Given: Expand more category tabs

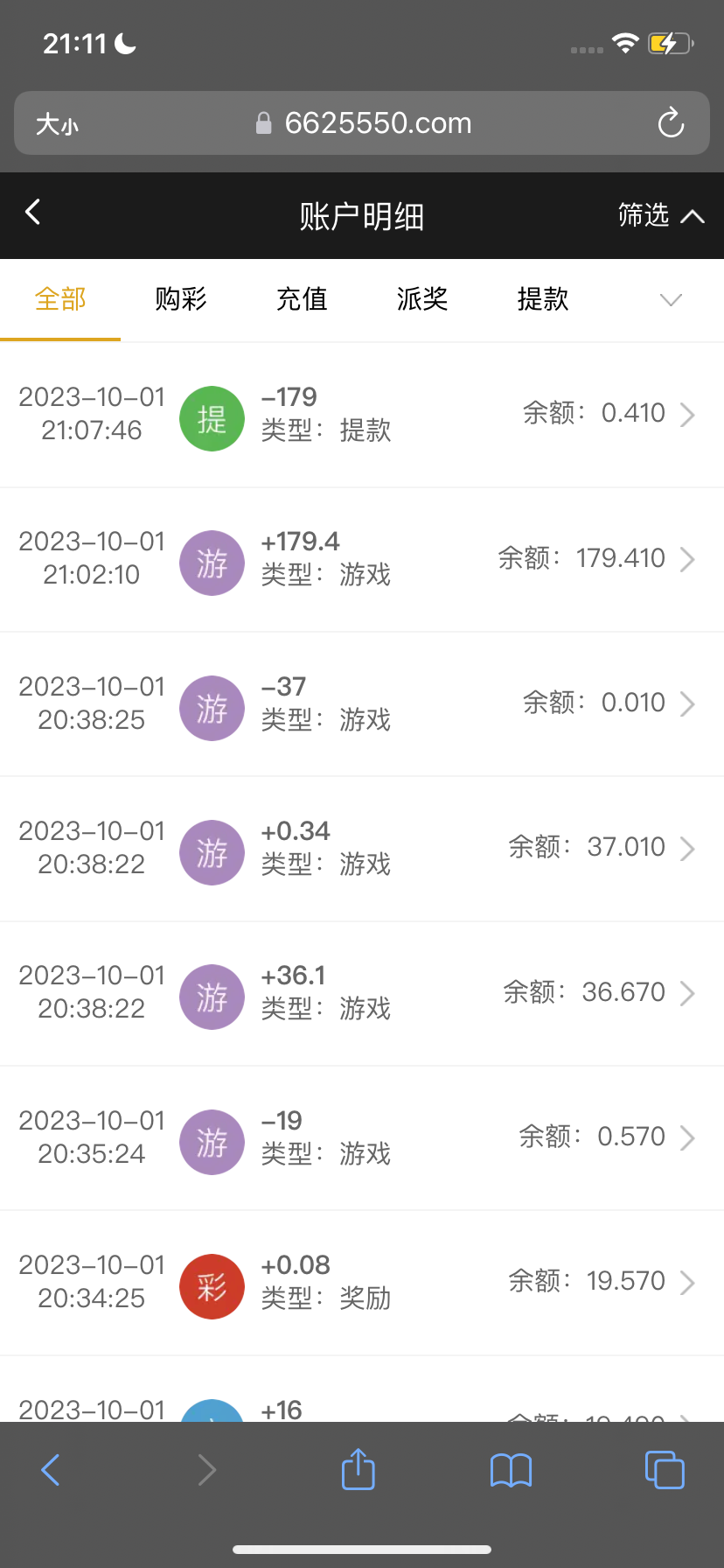Looking at the screenshot, I should pos(671,300).
